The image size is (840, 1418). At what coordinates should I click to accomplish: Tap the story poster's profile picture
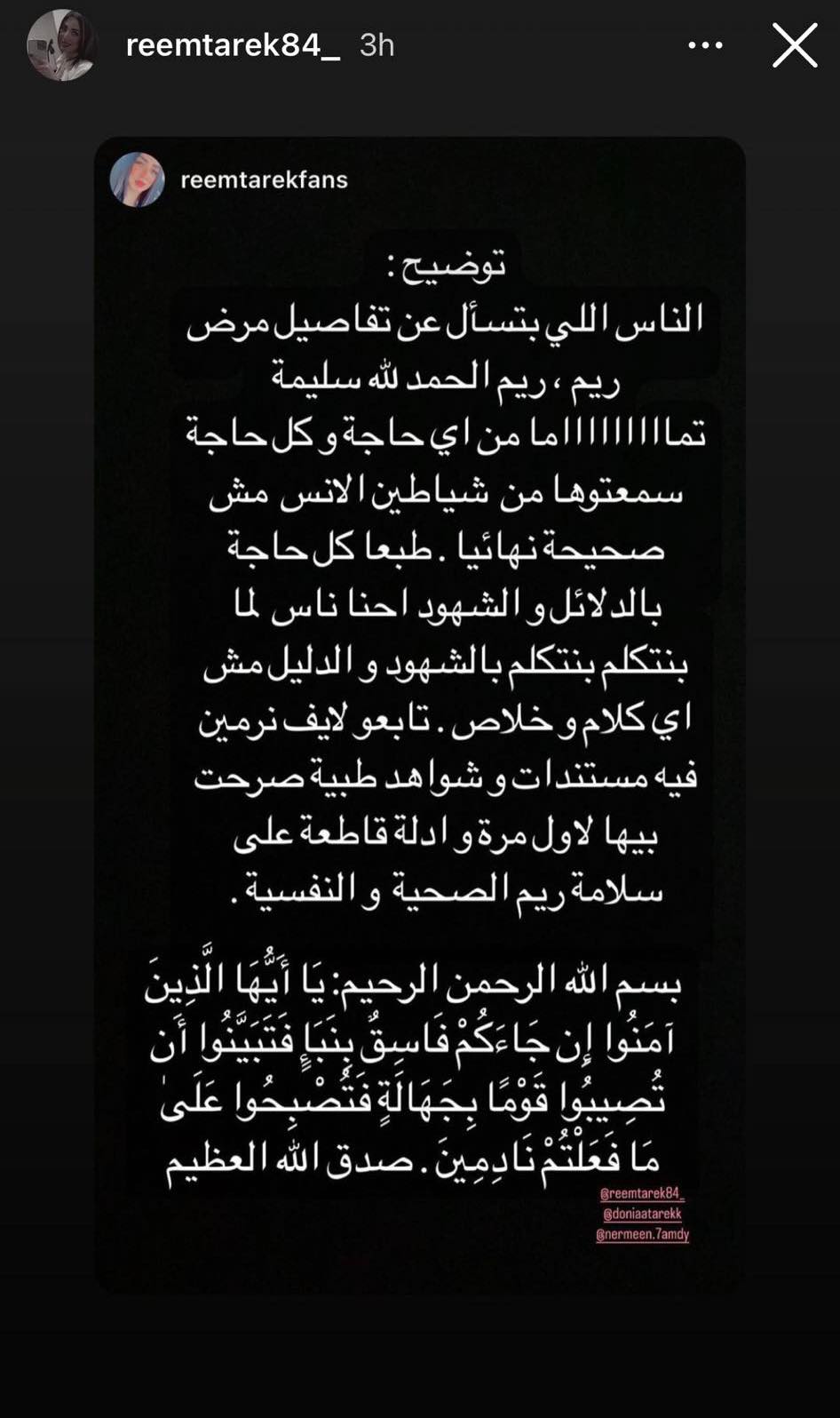[61, 45]
